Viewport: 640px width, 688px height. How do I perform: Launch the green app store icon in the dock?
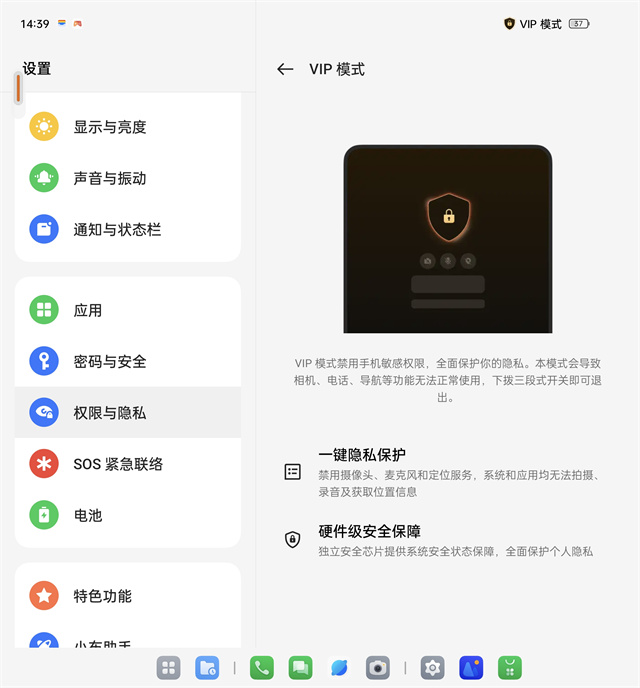[x=510, y=667]
